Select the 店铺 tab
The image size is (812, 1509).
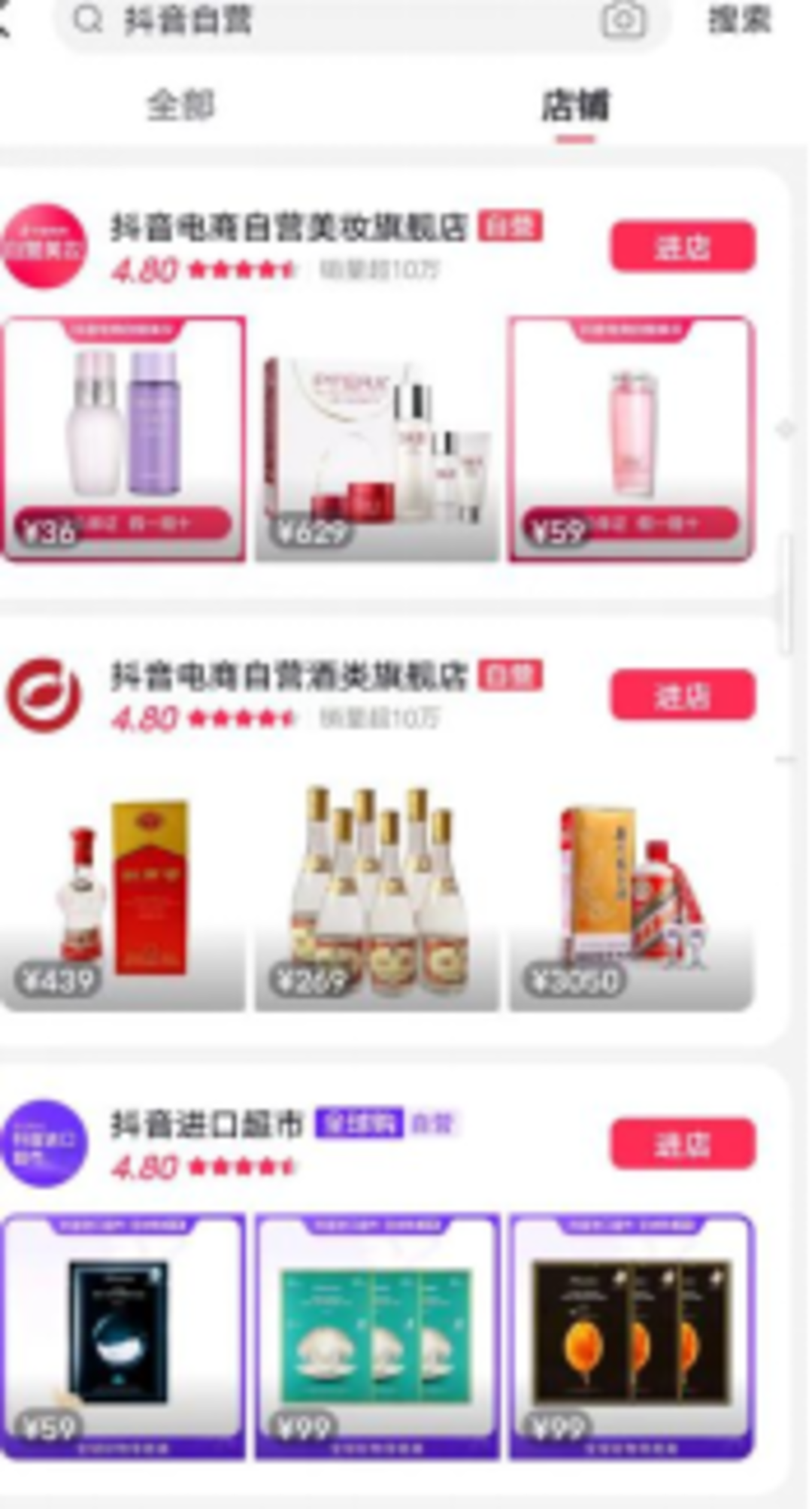(575, 105)
